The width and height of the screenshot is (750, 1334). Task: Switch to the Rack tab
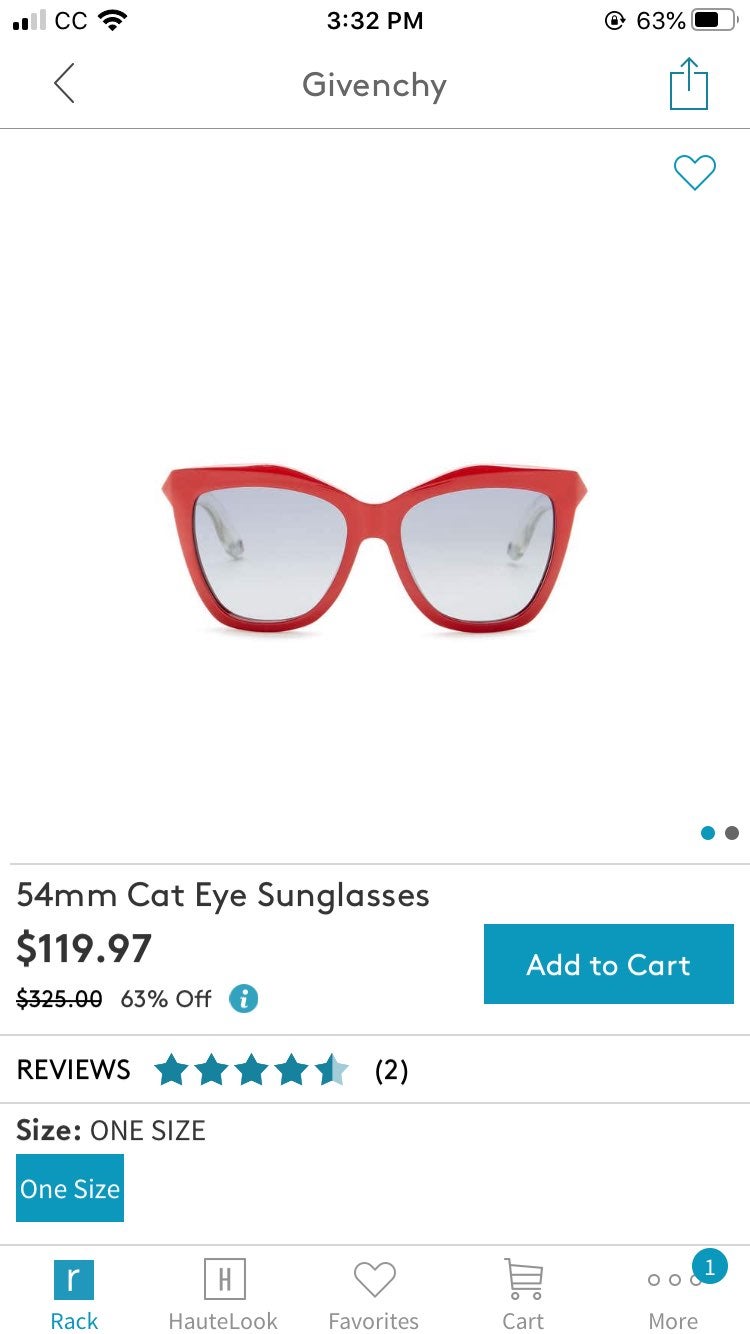pyautogui.click(x=74, y=1295)
